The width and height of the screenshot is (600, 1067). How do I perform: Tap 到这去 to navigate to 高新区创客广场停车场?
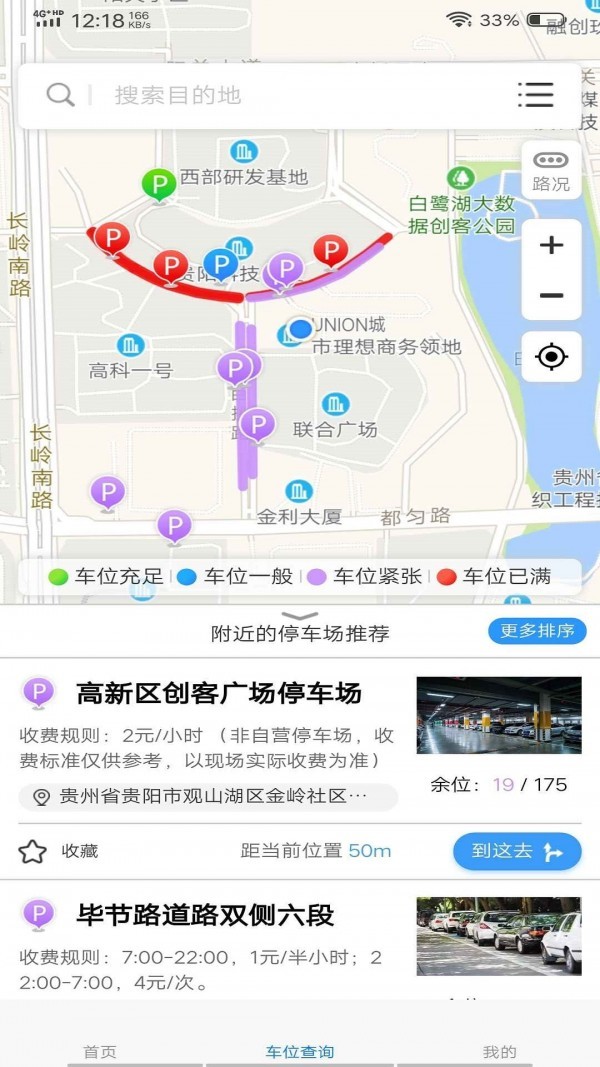pos(517,851)
